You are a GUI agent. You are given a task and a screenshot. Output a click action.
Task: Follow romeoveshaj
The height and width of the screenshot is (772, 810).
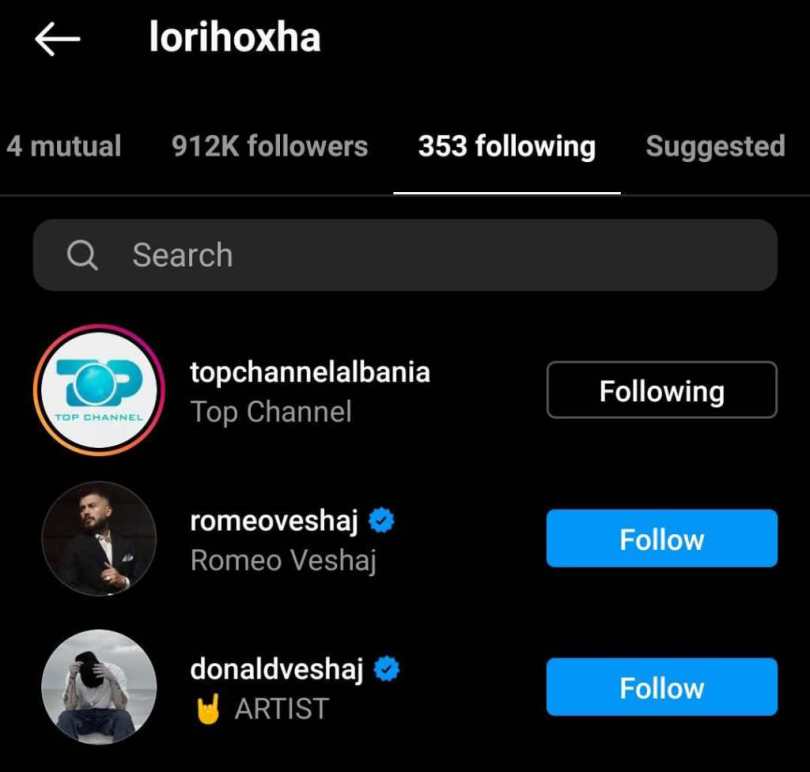click(x=661, y=539)
